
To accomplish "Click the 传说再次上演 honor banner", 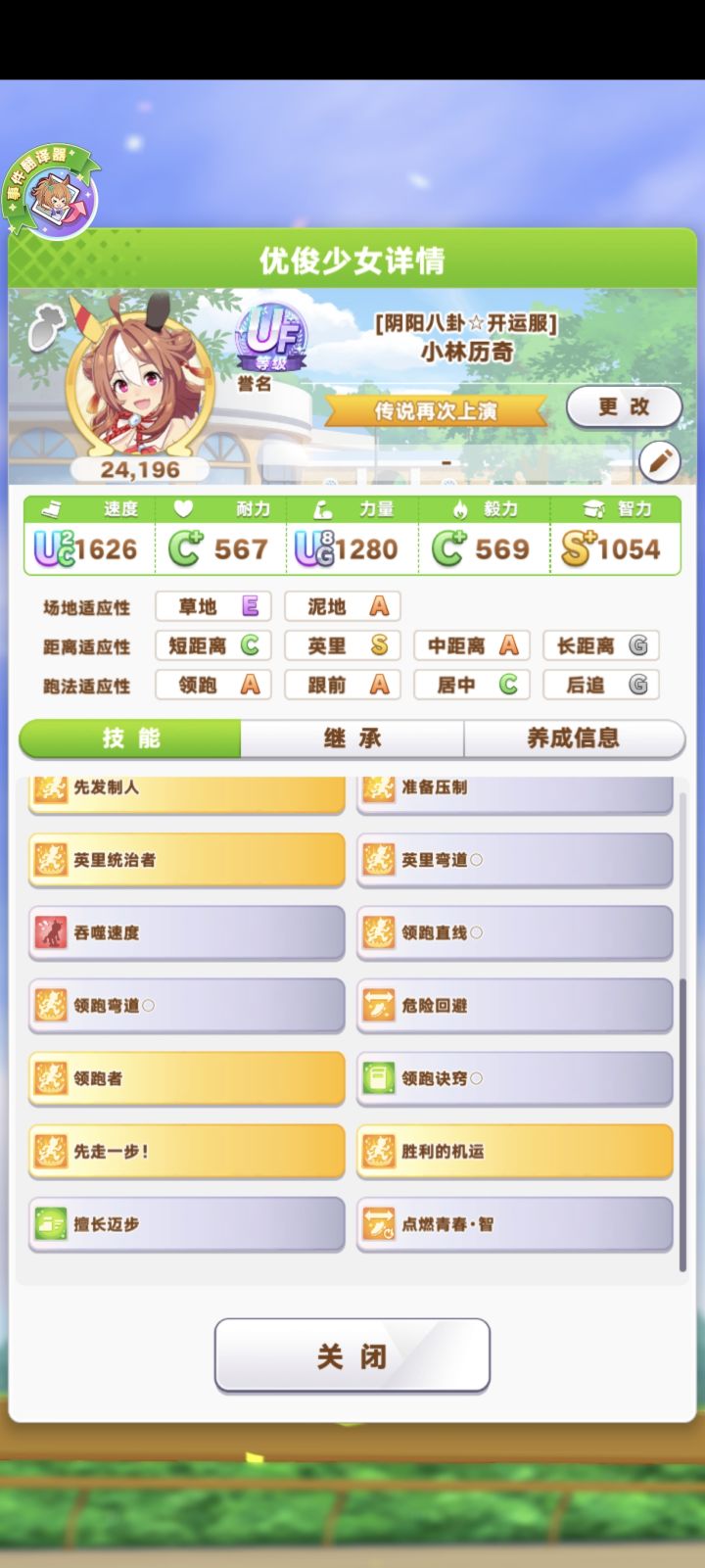I will tap(439, 410).
